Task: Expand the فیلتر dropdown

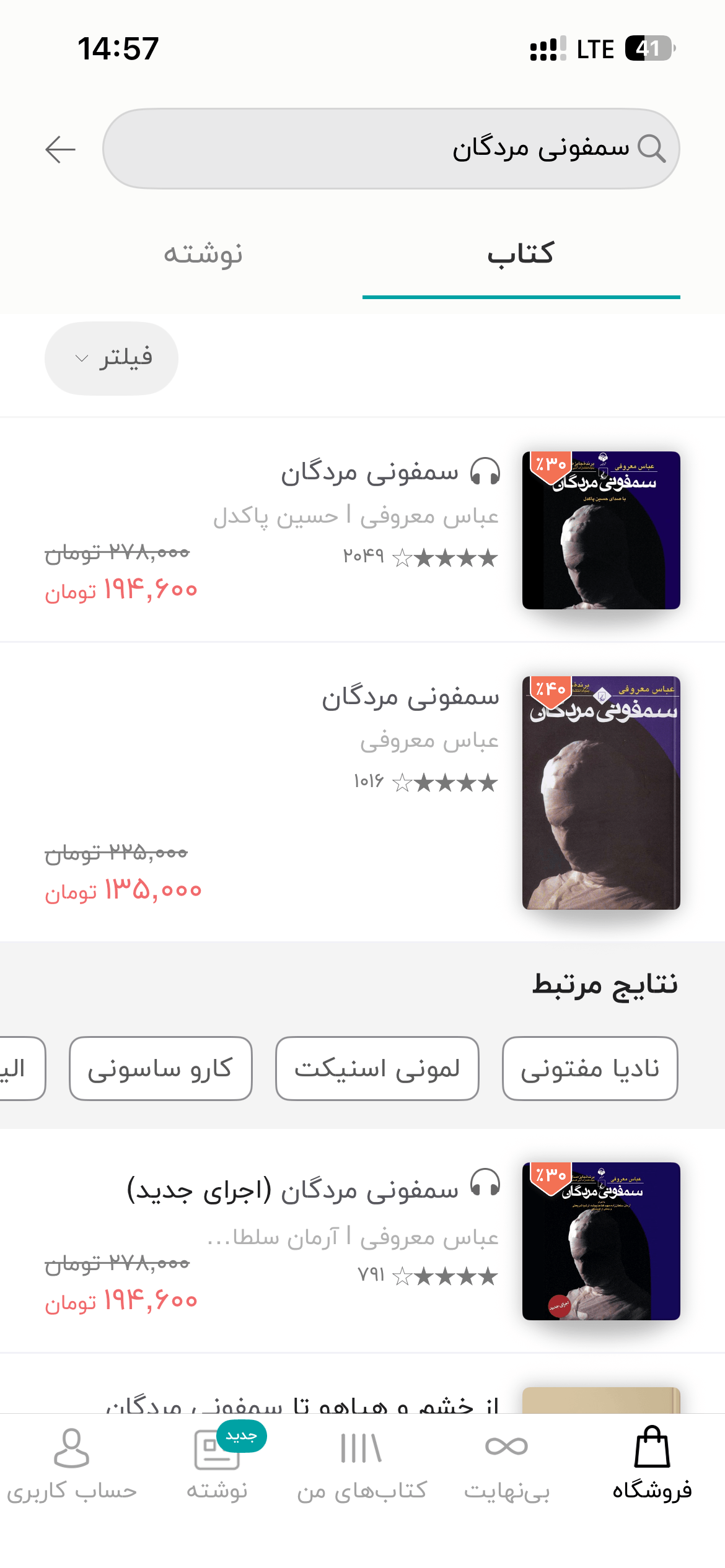Action: [112, 358]
